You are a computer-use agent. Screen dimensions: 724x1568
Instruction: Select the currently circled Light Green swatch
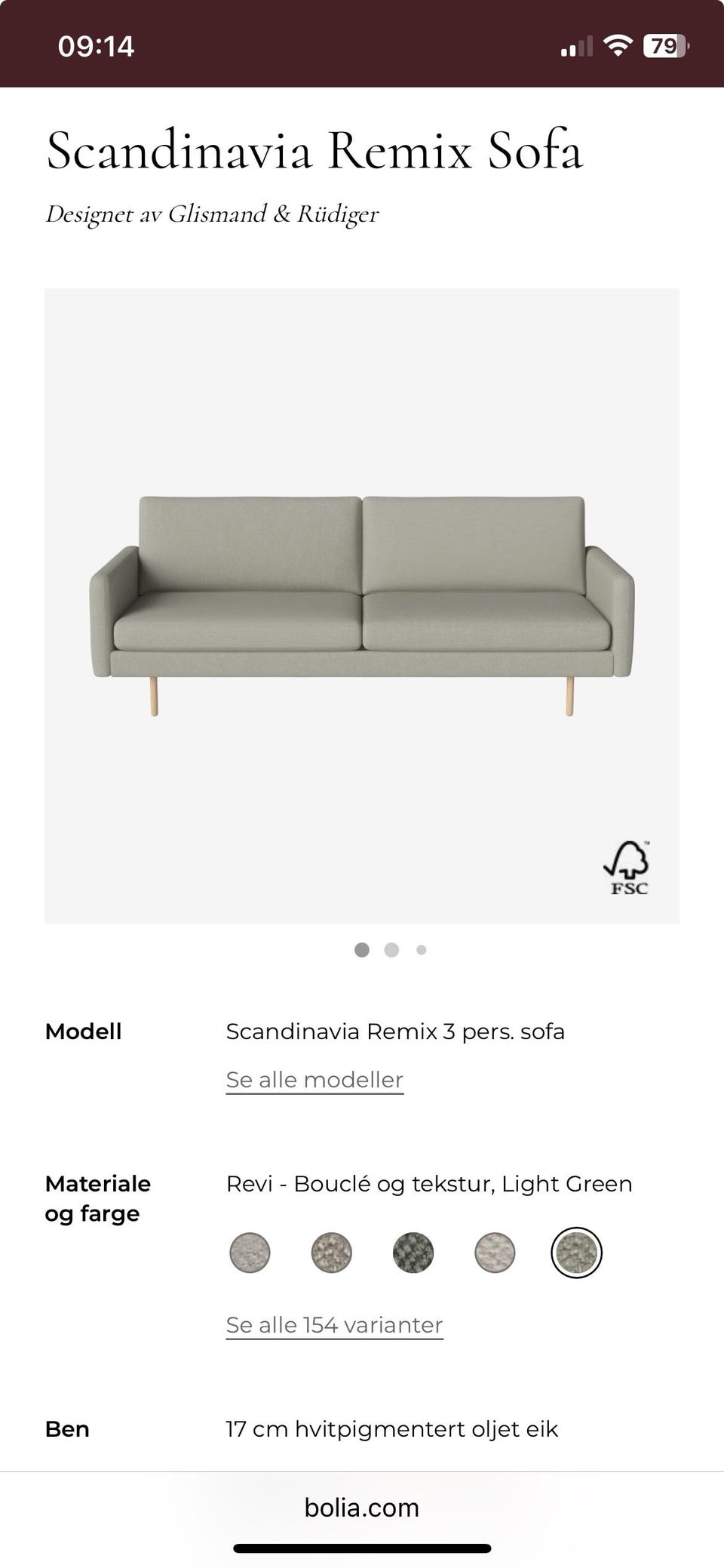tap(575, 1252)
